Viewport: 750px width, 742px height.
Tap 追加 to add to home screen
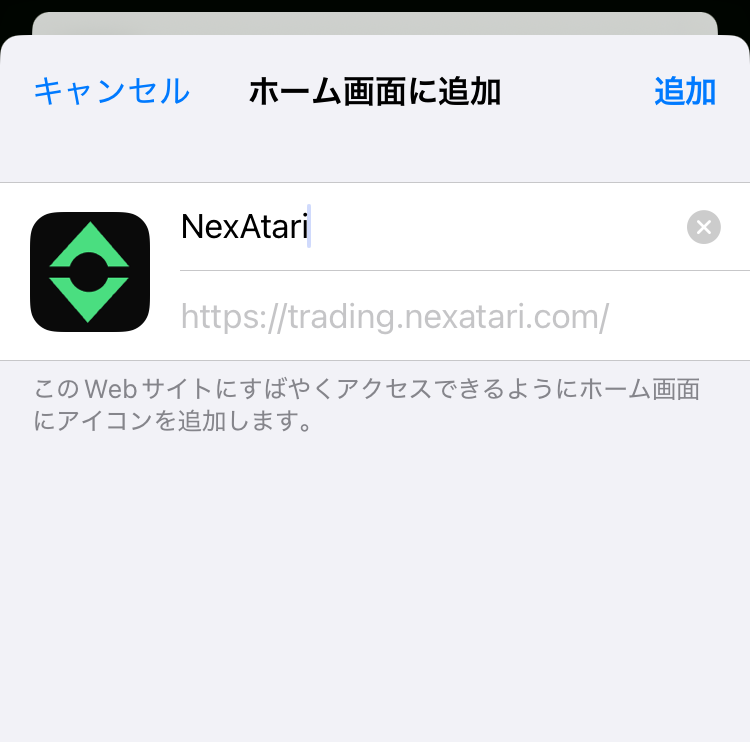(684, 91)
